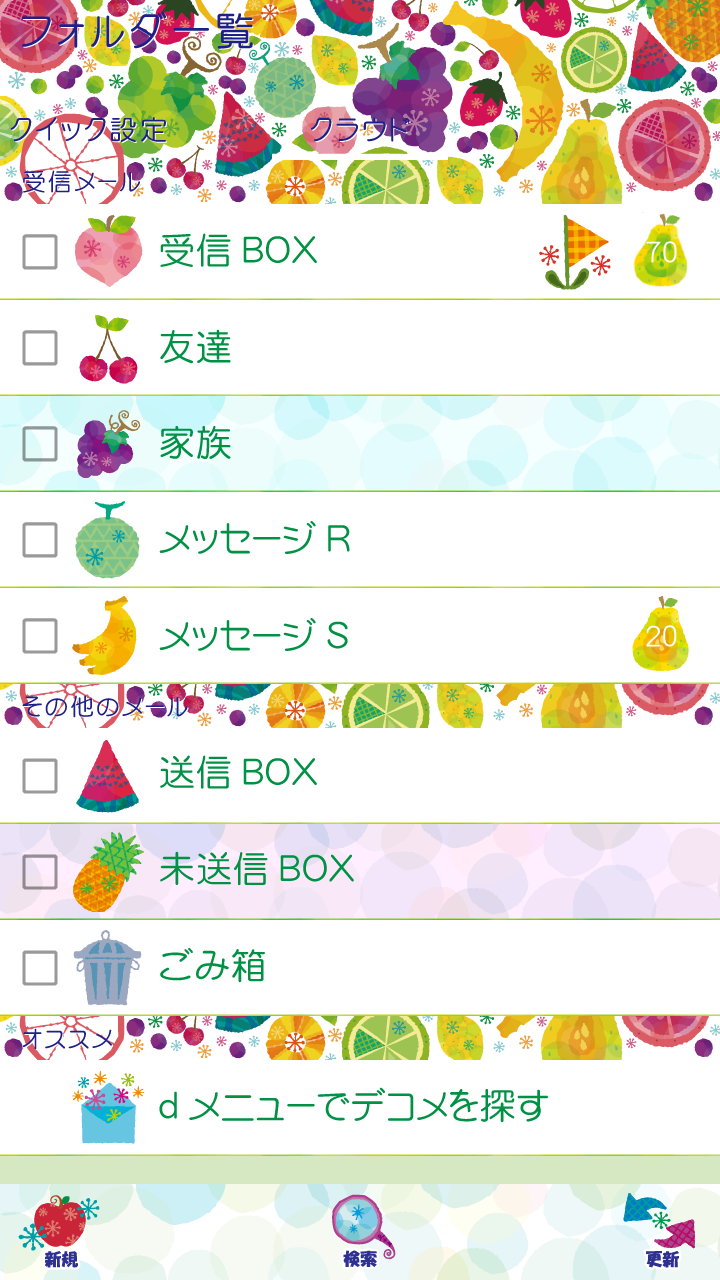Open the 家族 folder

[x=195, y=444]
